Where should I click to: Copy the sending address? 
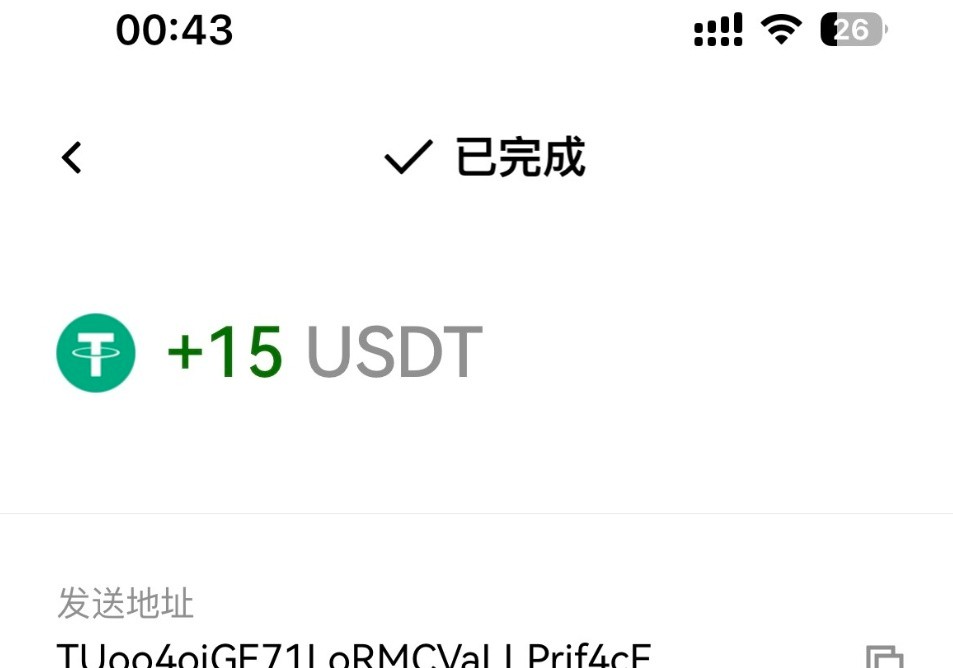coord(884,657)
